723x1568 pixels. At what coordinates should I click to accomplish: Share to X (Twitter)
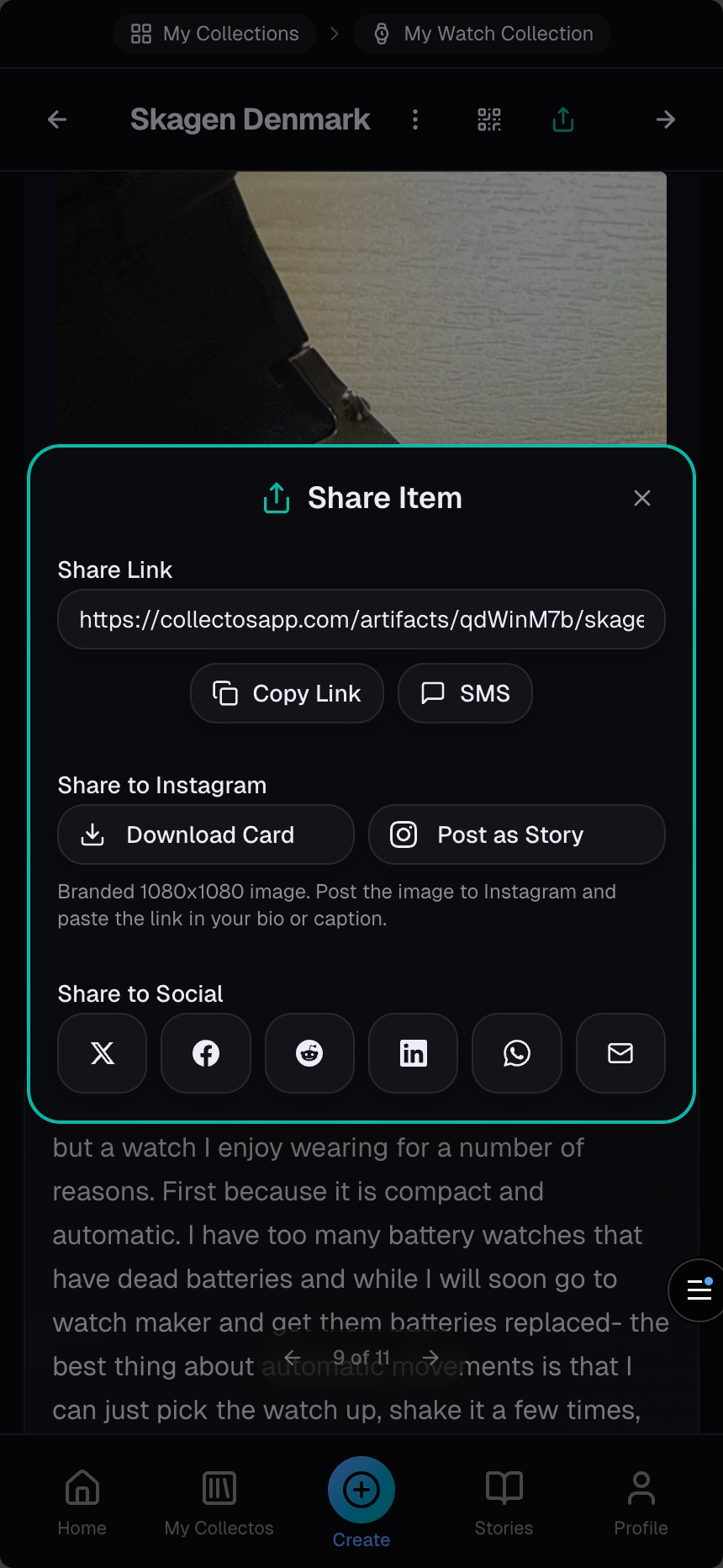point(103,1053)
